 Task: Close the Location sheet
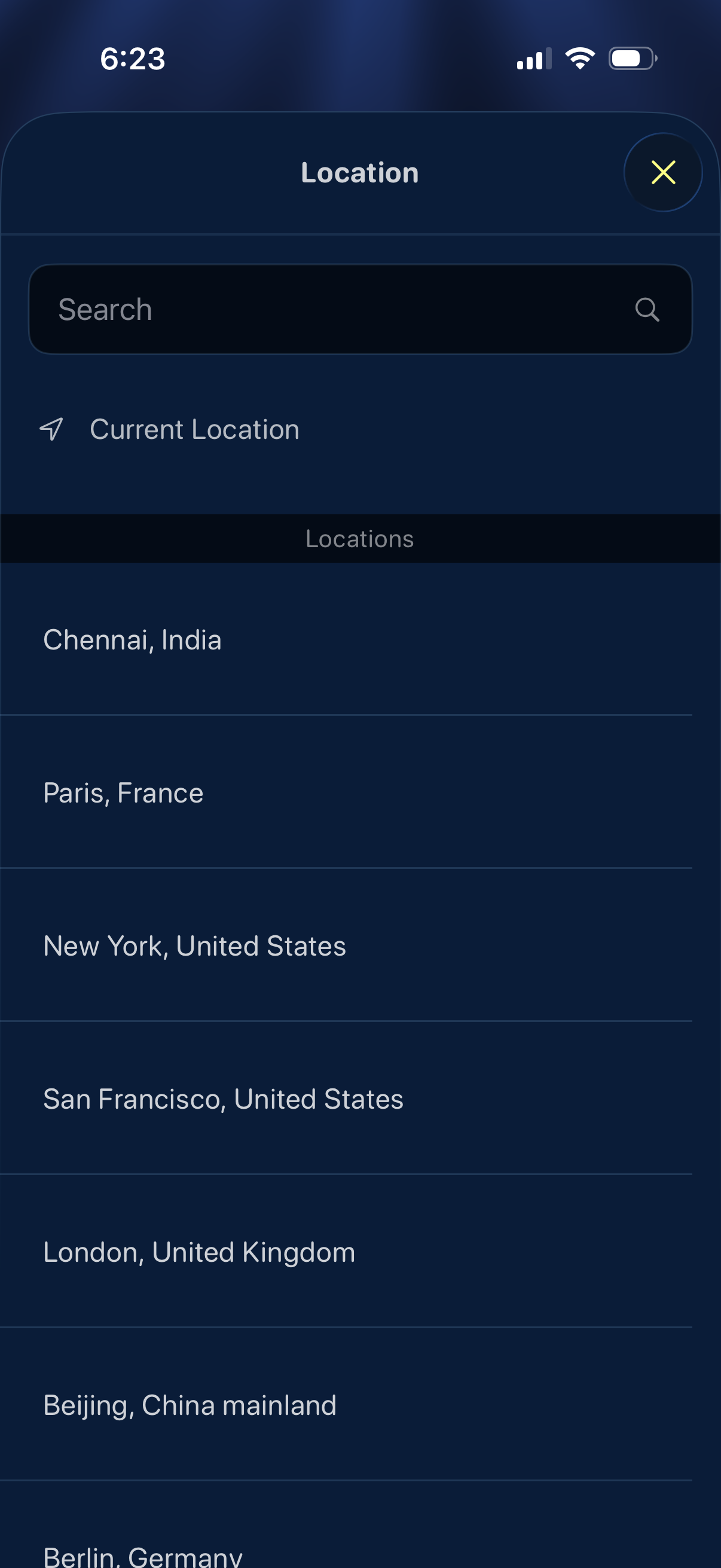click(662, 172)
